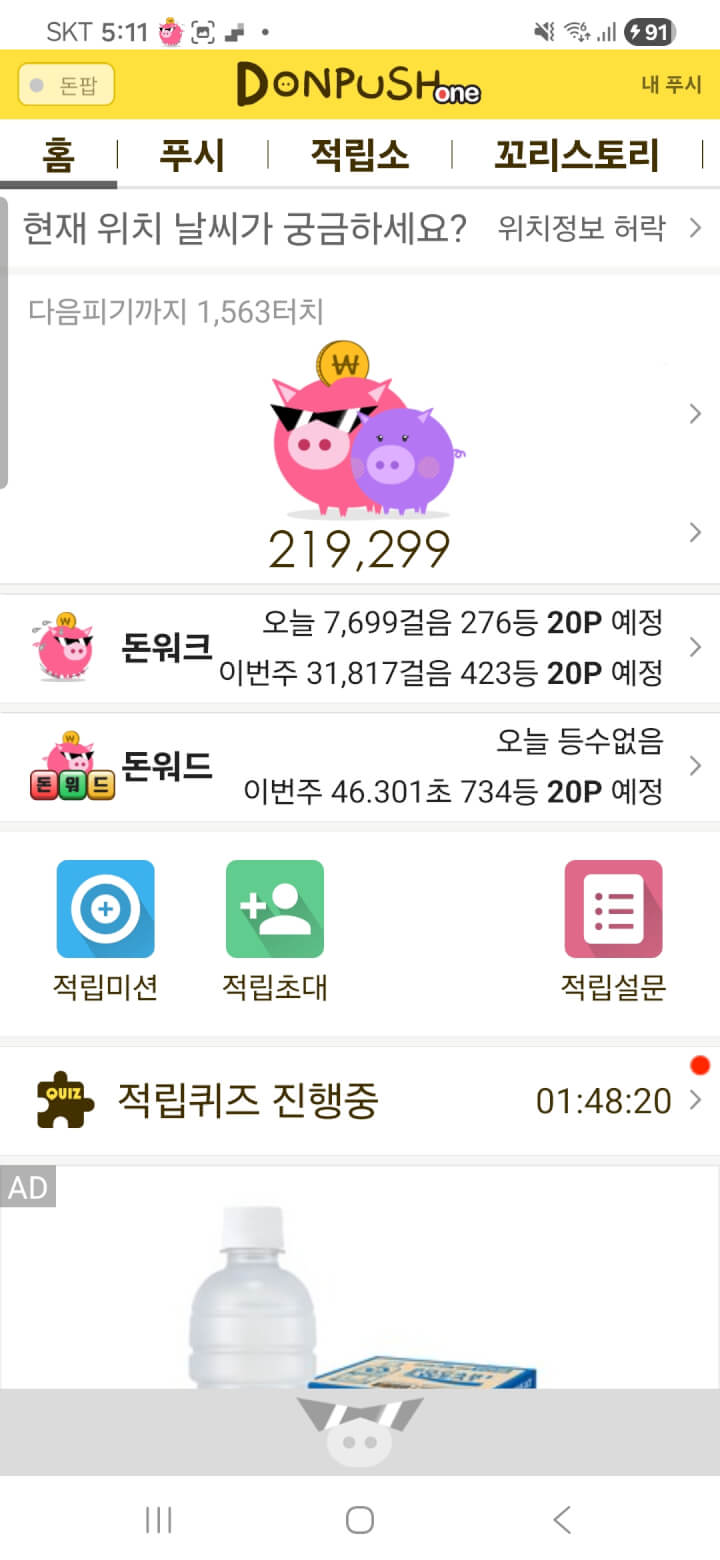The height and width of the screenshot is (1560, 720).
Task: Open 내 푸시 in the header
Action: [671, 85]
